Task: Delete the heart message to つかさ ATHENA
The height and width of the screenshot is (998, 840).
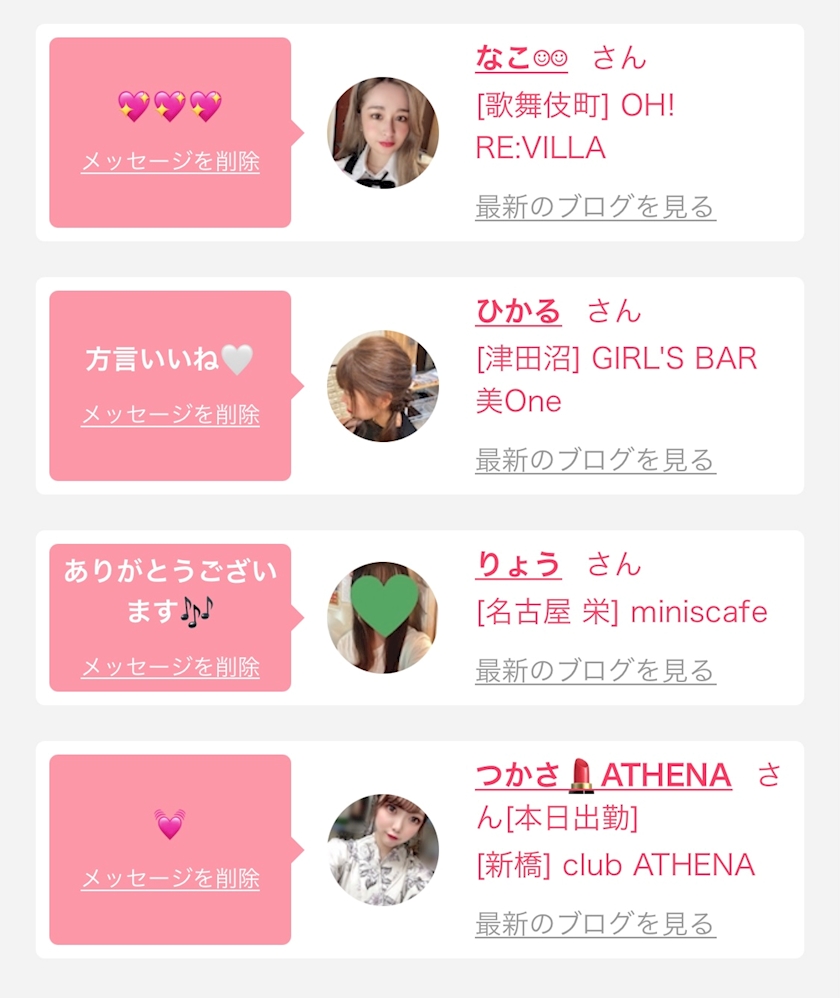Action: [x=170, y=879]
